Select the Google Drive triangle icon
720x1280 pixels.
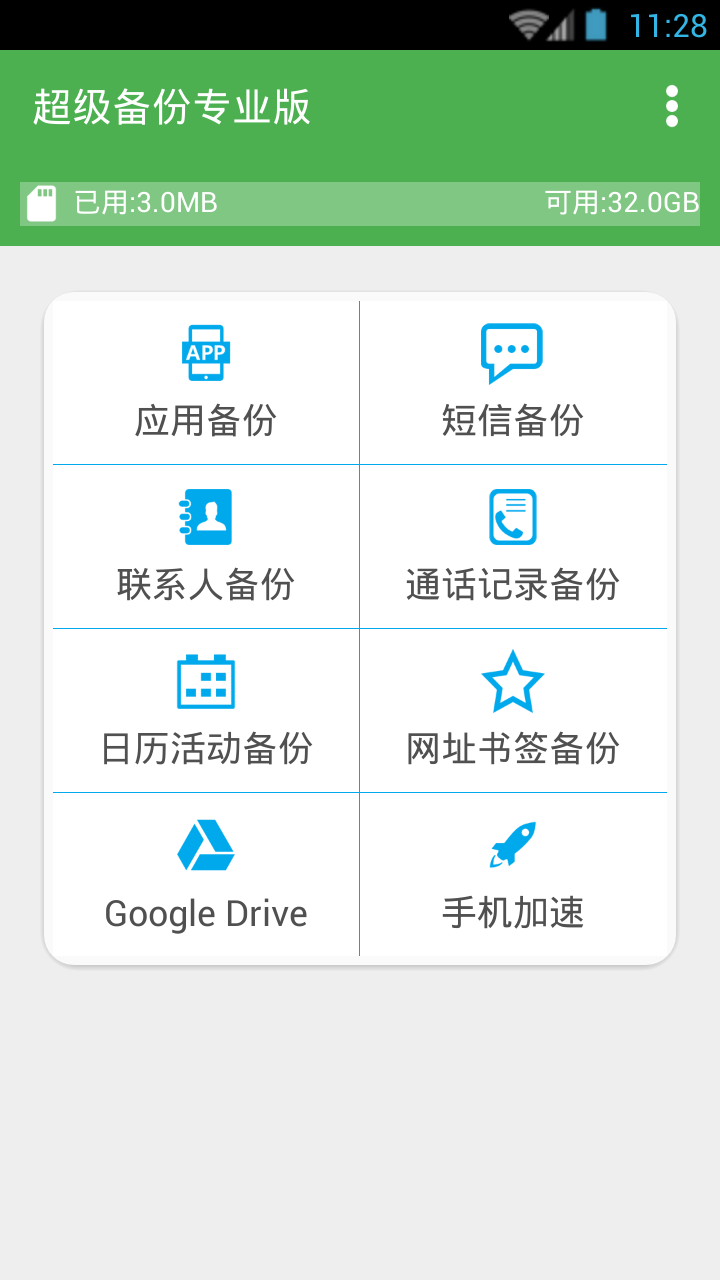click(x=205, y=845)
